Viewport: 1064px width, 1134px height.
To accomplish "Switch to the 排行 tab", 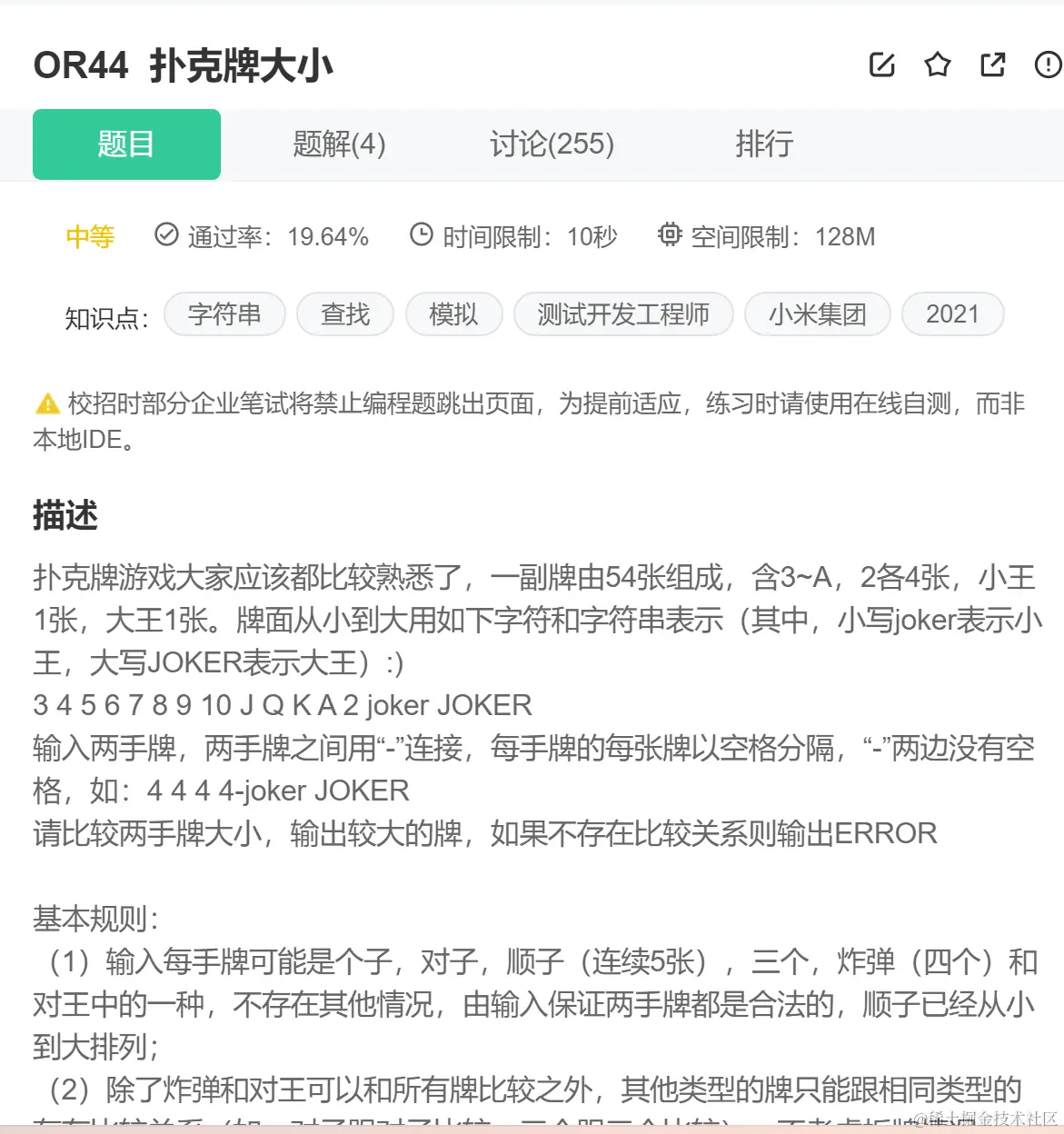I will click(764, 144).
